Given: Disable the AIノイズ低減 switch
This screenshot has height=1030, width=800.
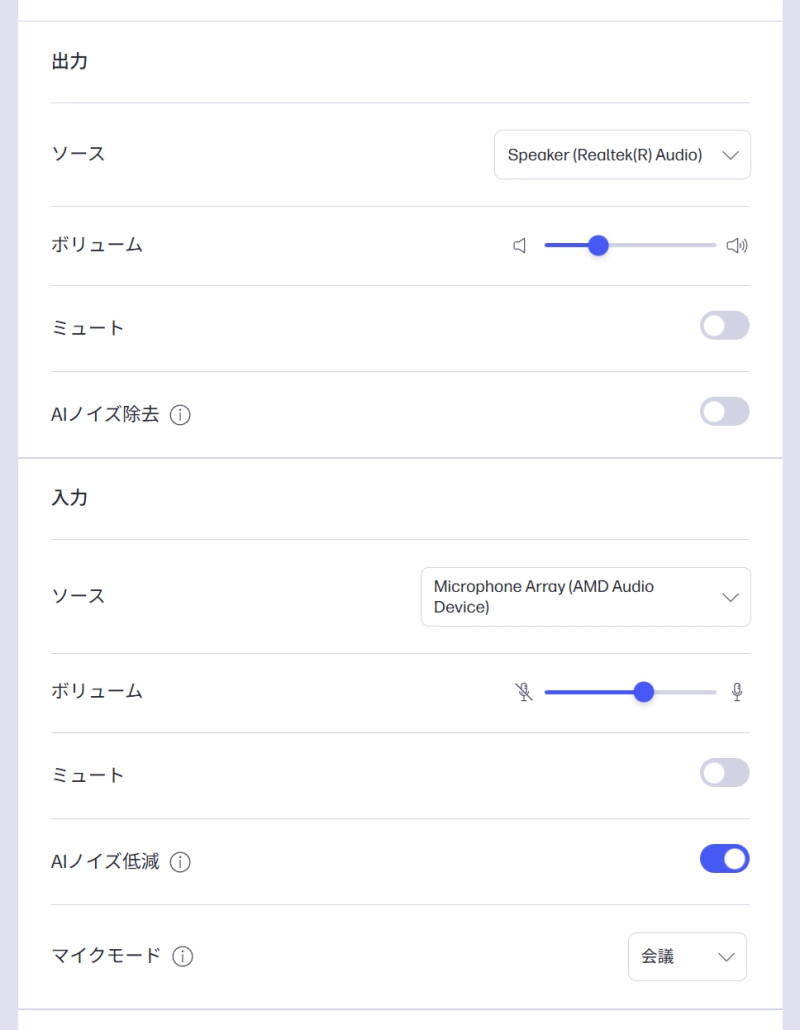Looking at the screenshot, I should coord(724,858).
